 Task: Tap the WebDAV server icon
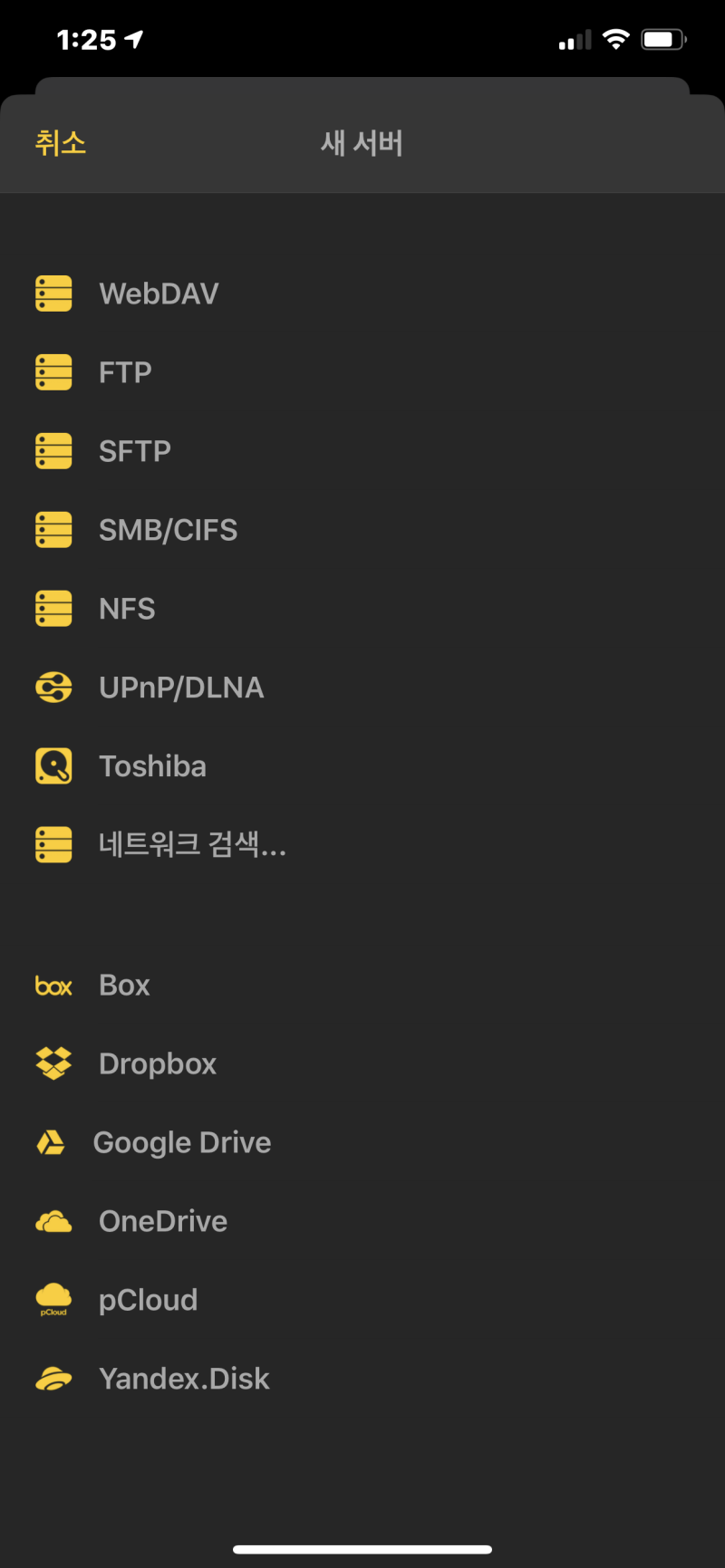point(53,293)
